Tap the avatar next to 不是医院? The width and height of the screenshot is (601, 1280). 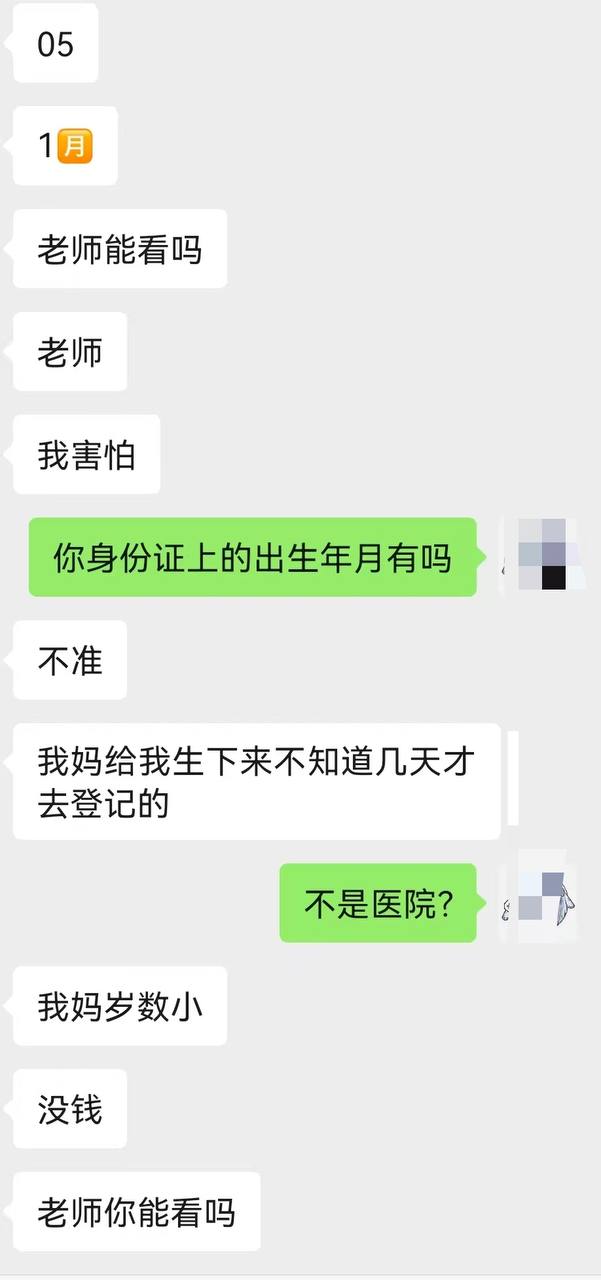pyautogui.click(x=543, y=900)
